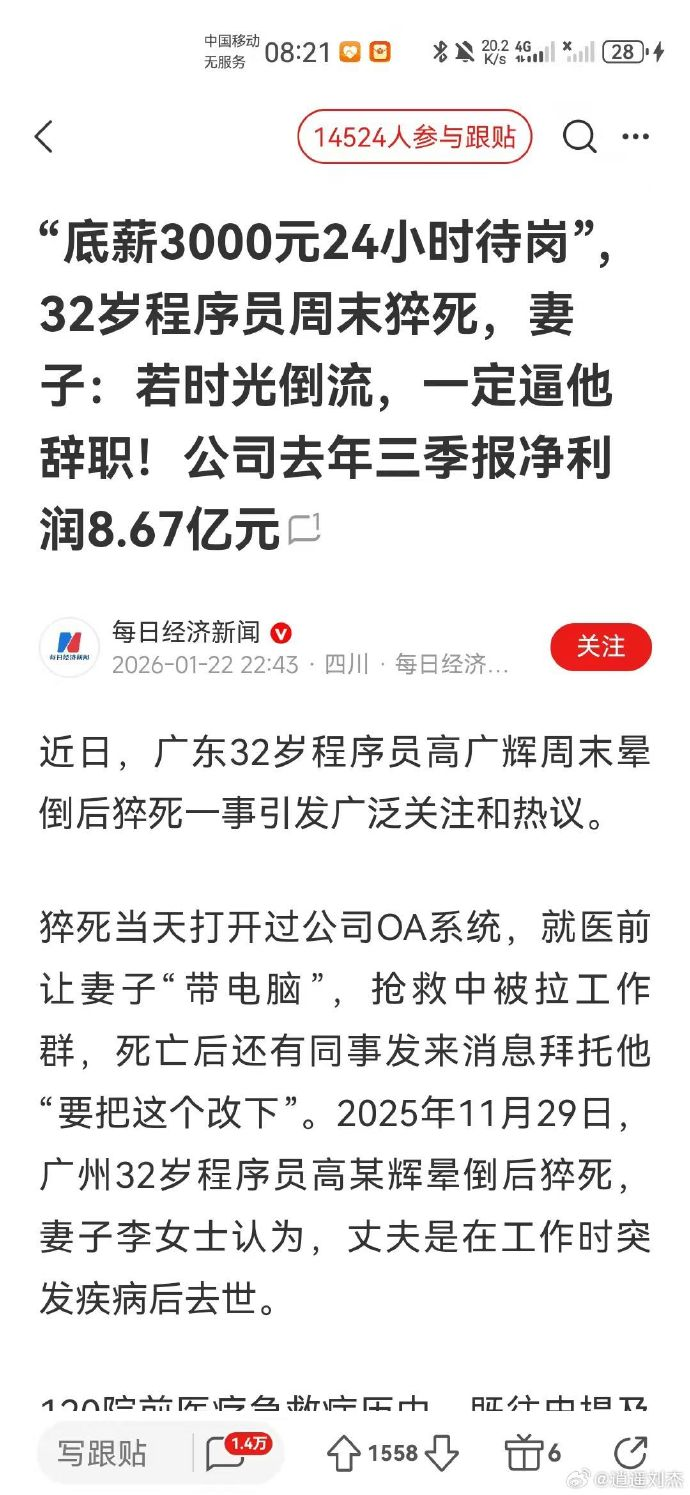Tap the paragraph comment icon after the headline

(x=304, y=529)
